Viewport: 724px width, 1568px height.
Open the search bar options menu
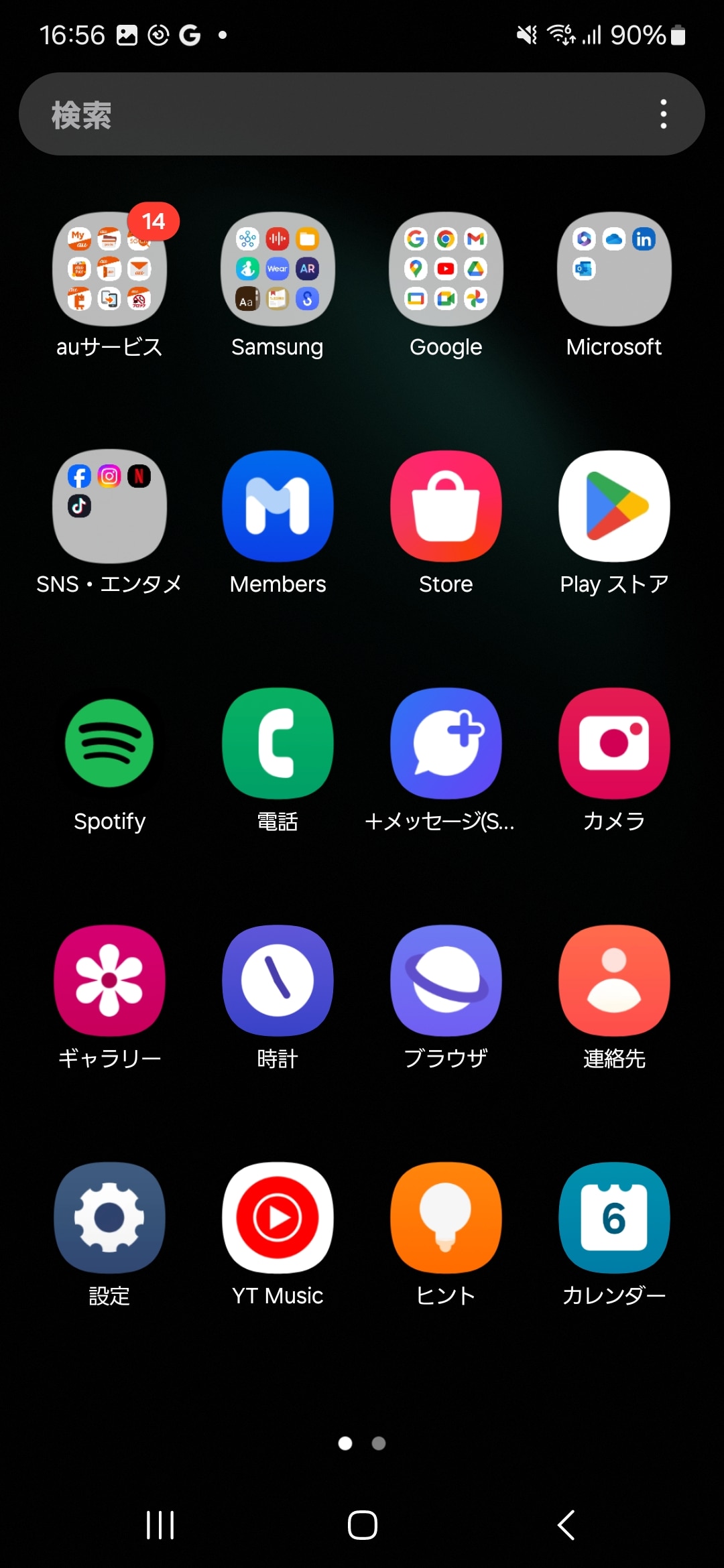[x=663, y=114]
